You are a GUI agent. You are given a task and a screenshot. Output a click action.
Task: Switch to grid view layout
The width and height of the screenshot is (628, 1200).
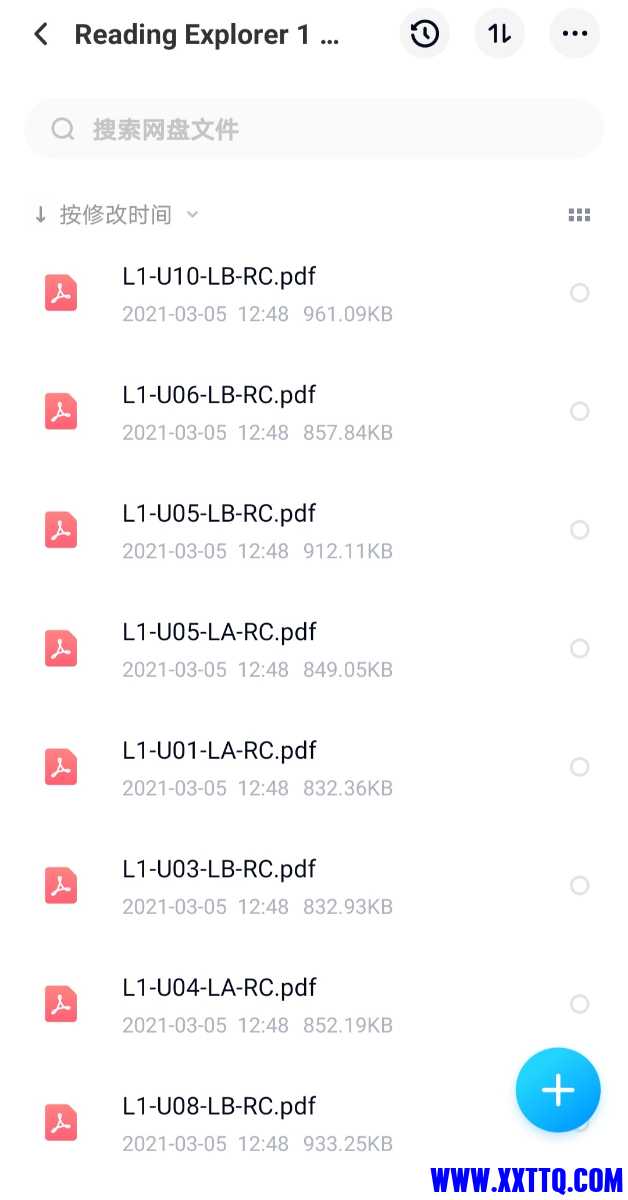tap(579, 215)
